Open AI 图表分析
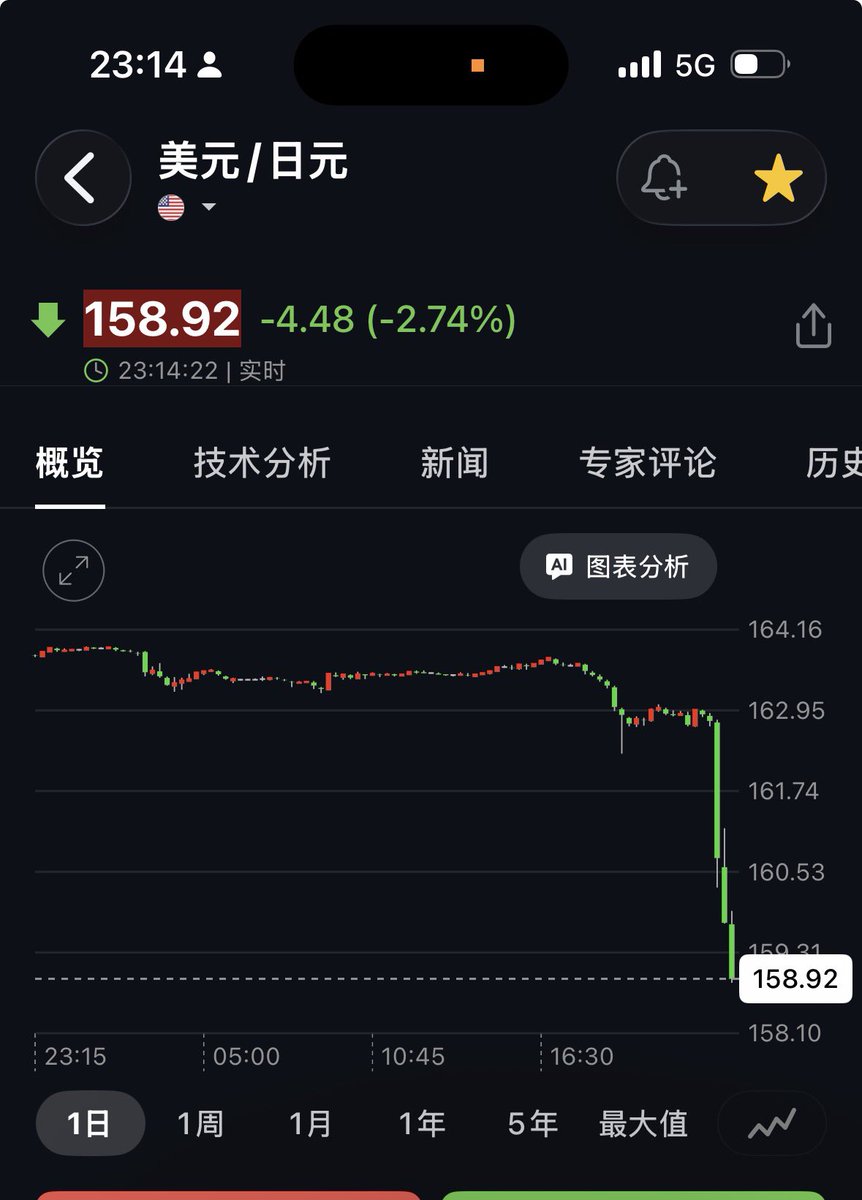The height and width of the screenshot is (1200, 862). (x=618, y=567)
